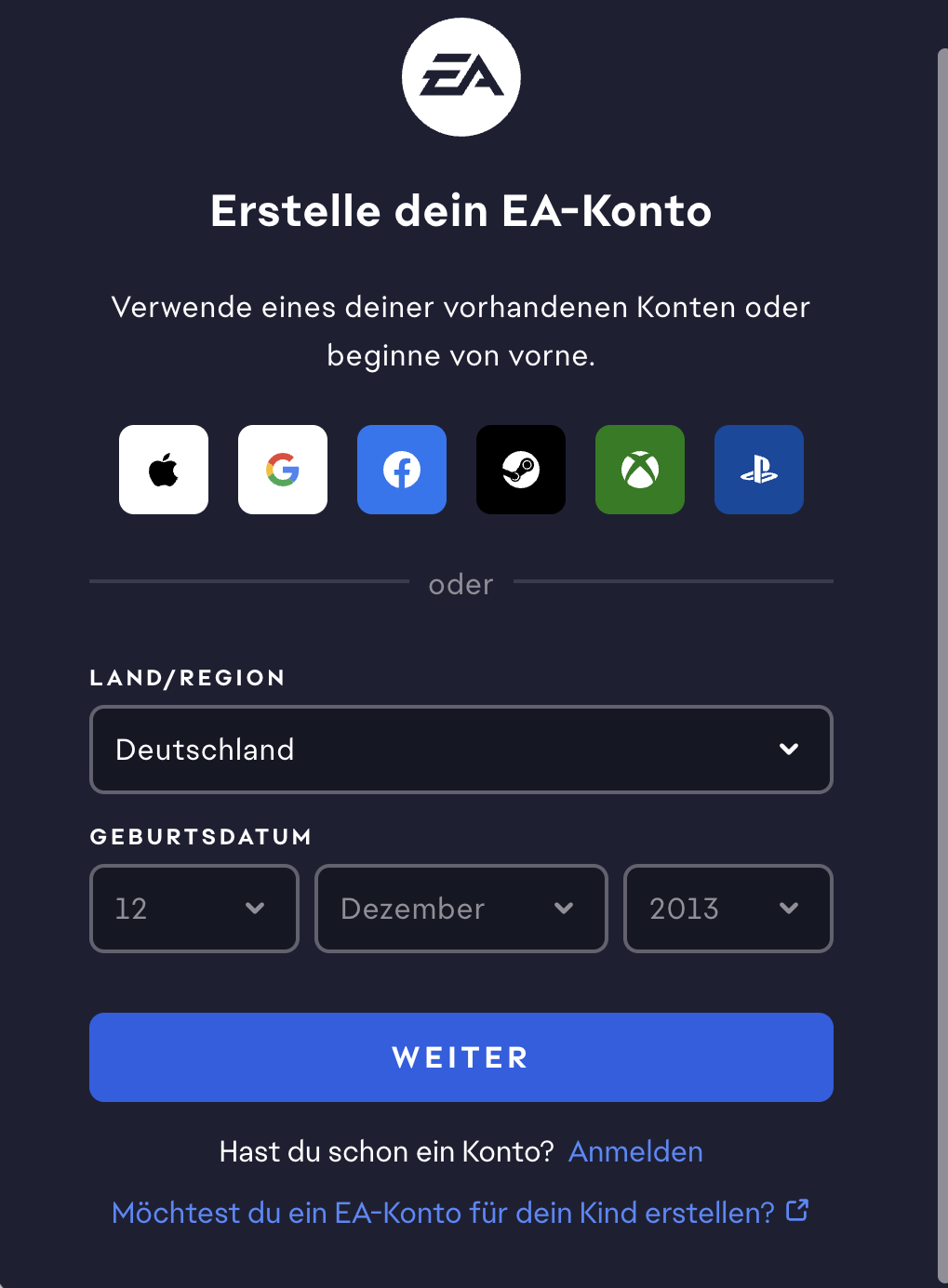
Task: Open the Land/Region dropdown showing Deutschland
Action: coord(461,750)
